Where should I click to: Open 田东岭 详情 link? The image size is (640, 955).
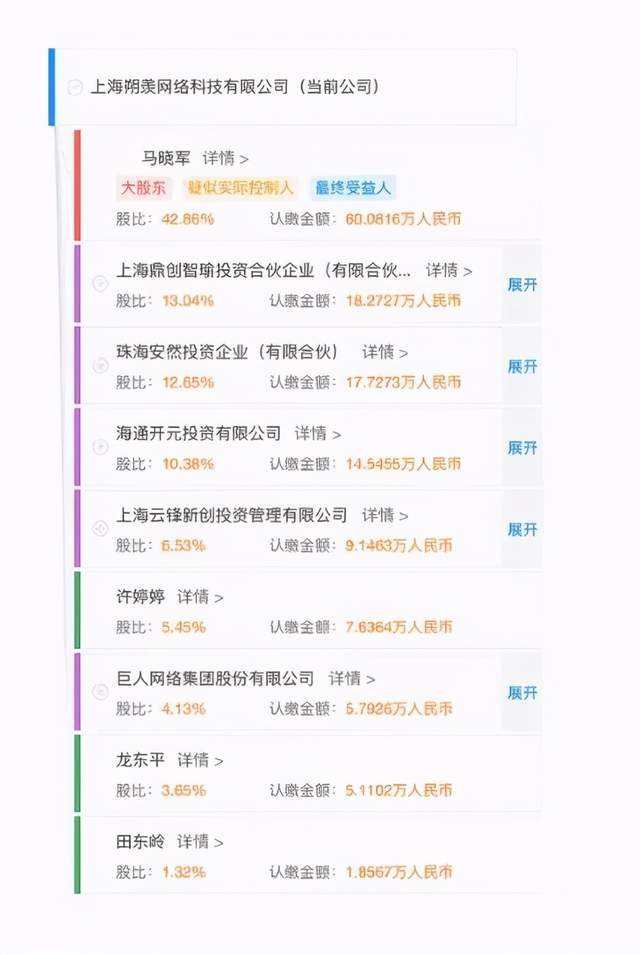(200, 842)
